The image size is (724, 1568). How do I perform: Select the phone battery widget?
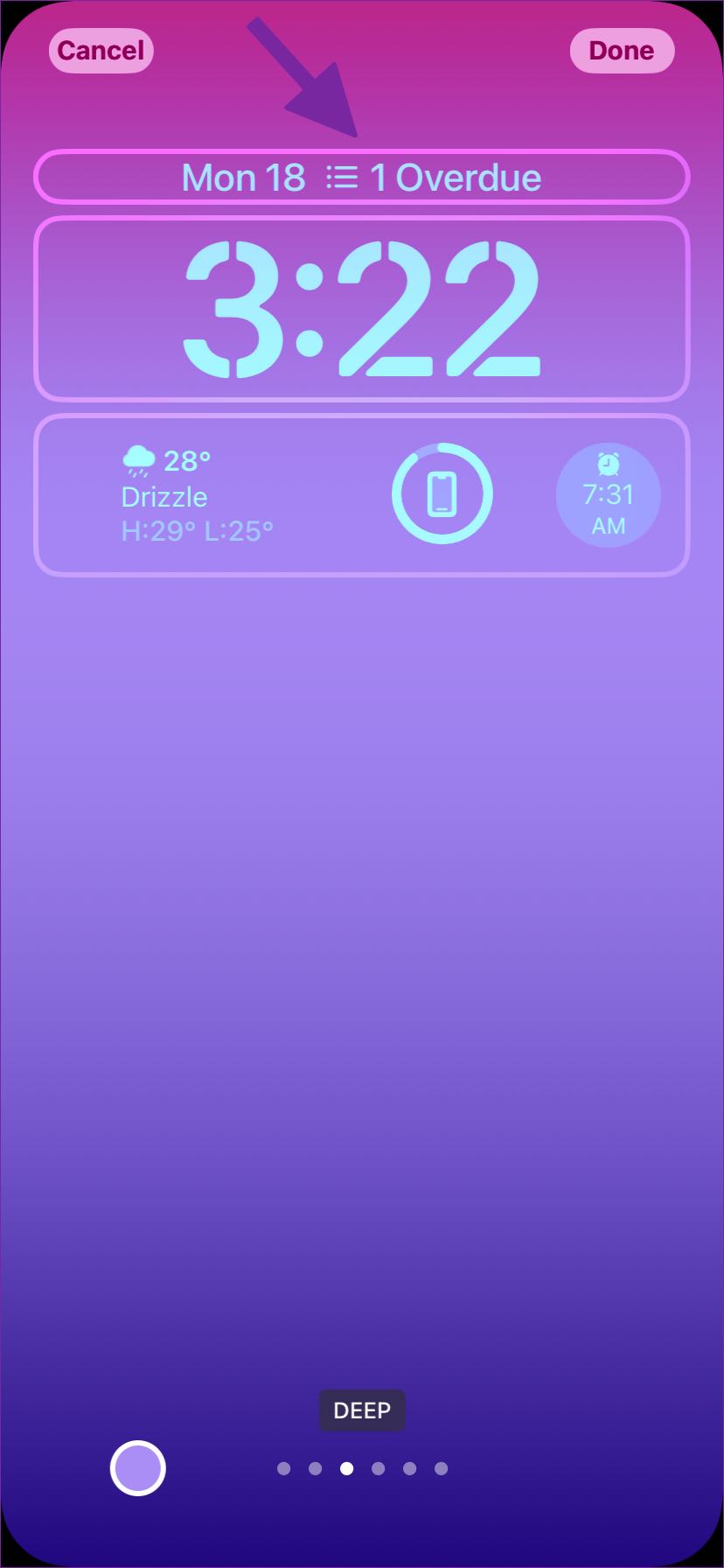pos(442,494)
